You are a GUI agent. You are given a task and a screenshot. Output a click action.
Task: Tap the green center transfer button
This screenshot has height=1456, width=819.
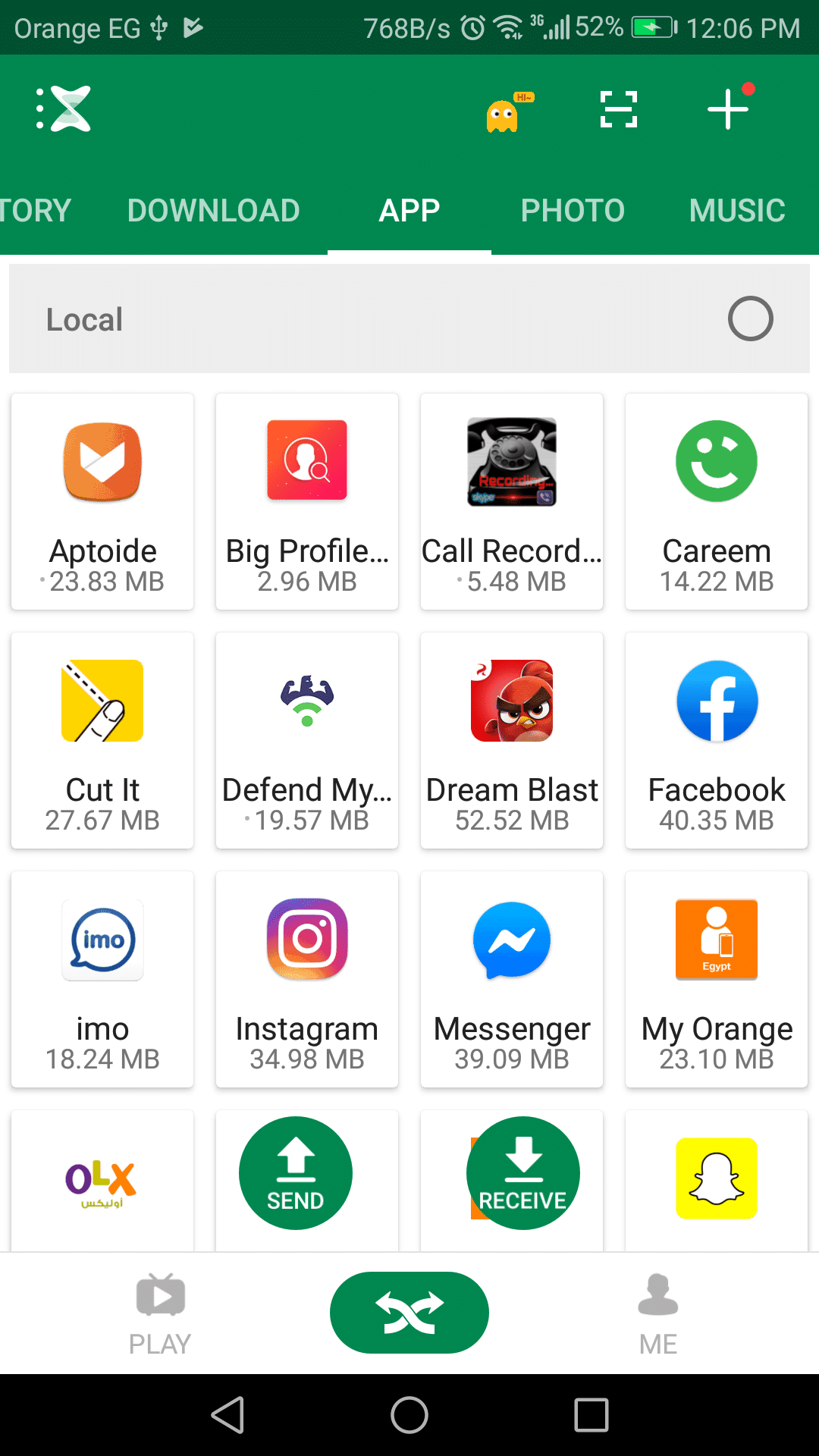click(x=409, y=1312)
